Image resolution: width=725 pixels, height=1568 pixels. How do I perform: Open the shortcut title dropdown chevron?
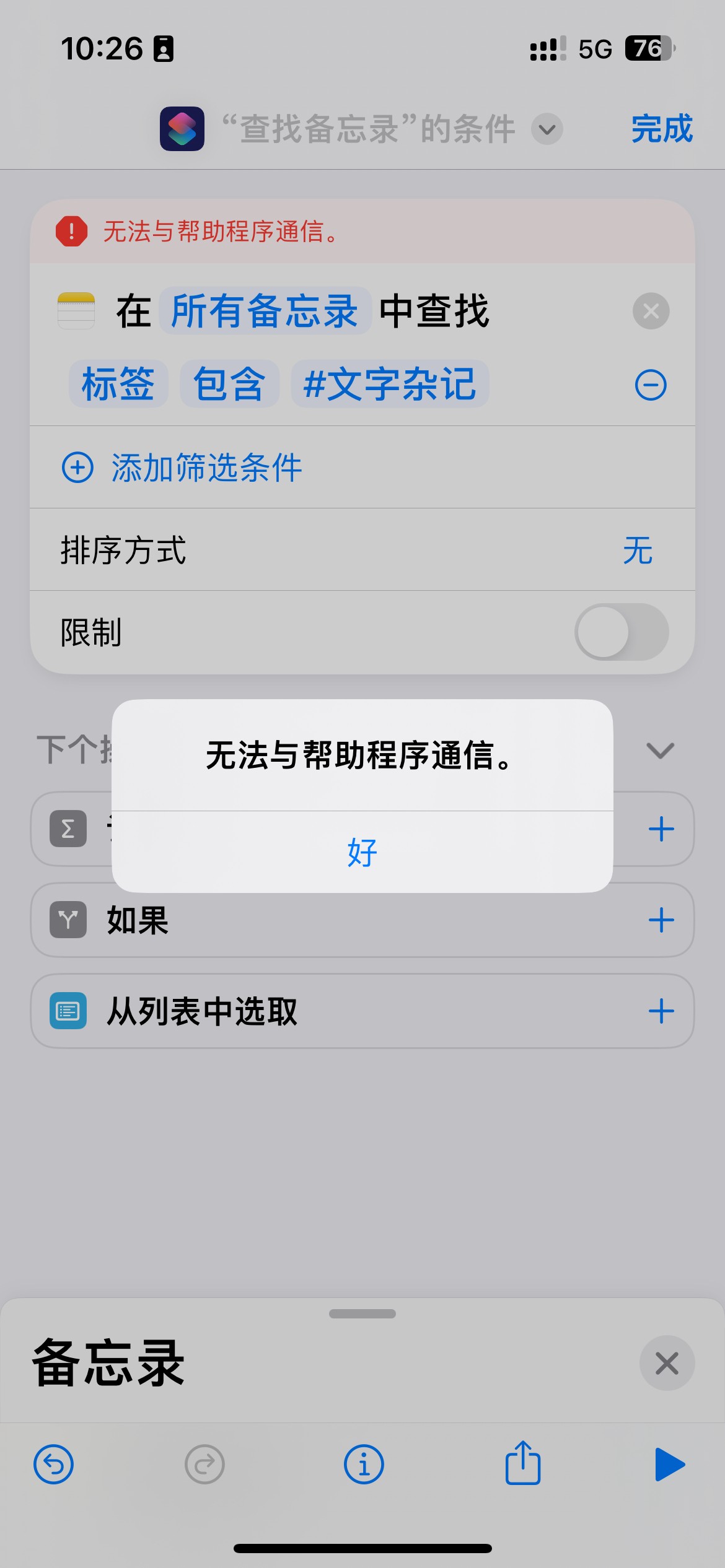[547, 129]
